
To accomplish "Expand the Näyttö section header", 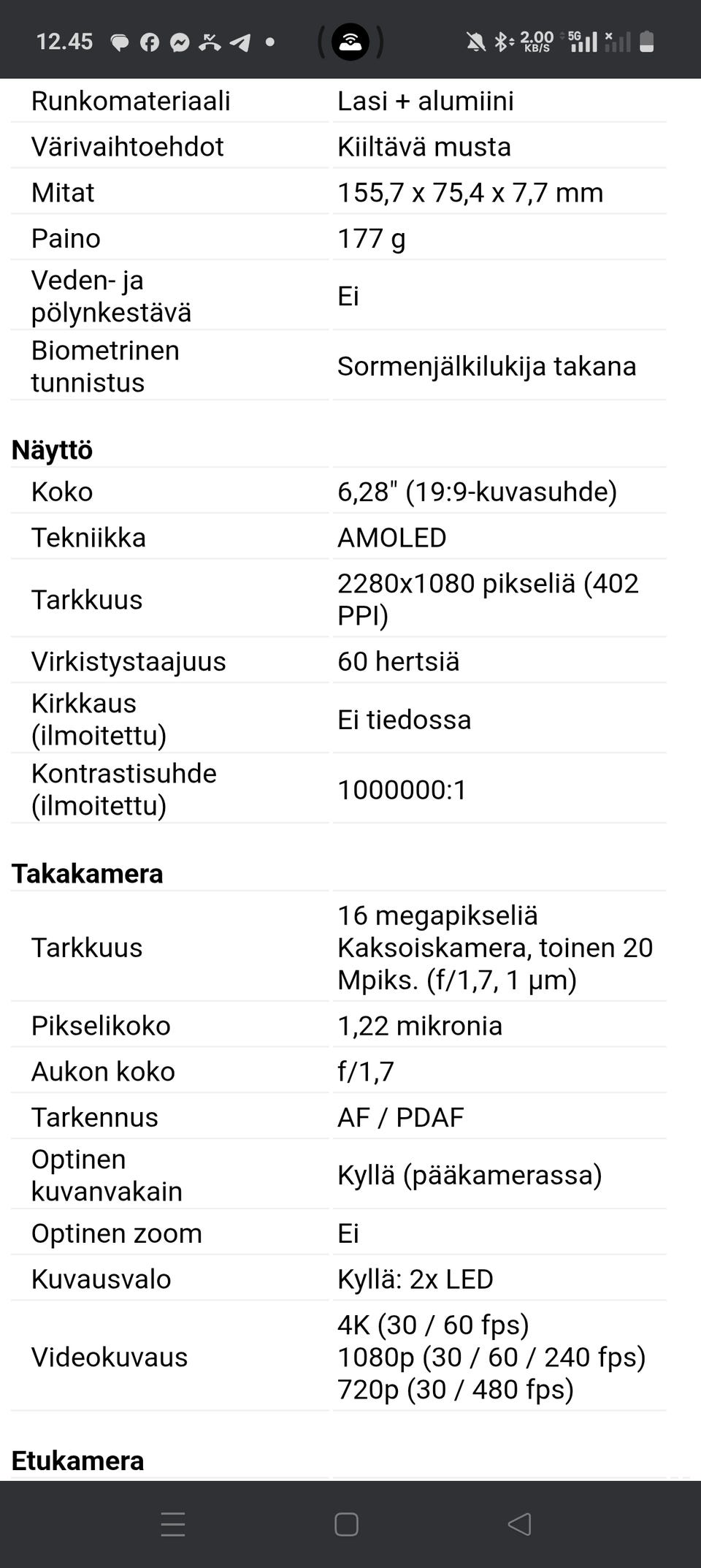I will (51, 450).
